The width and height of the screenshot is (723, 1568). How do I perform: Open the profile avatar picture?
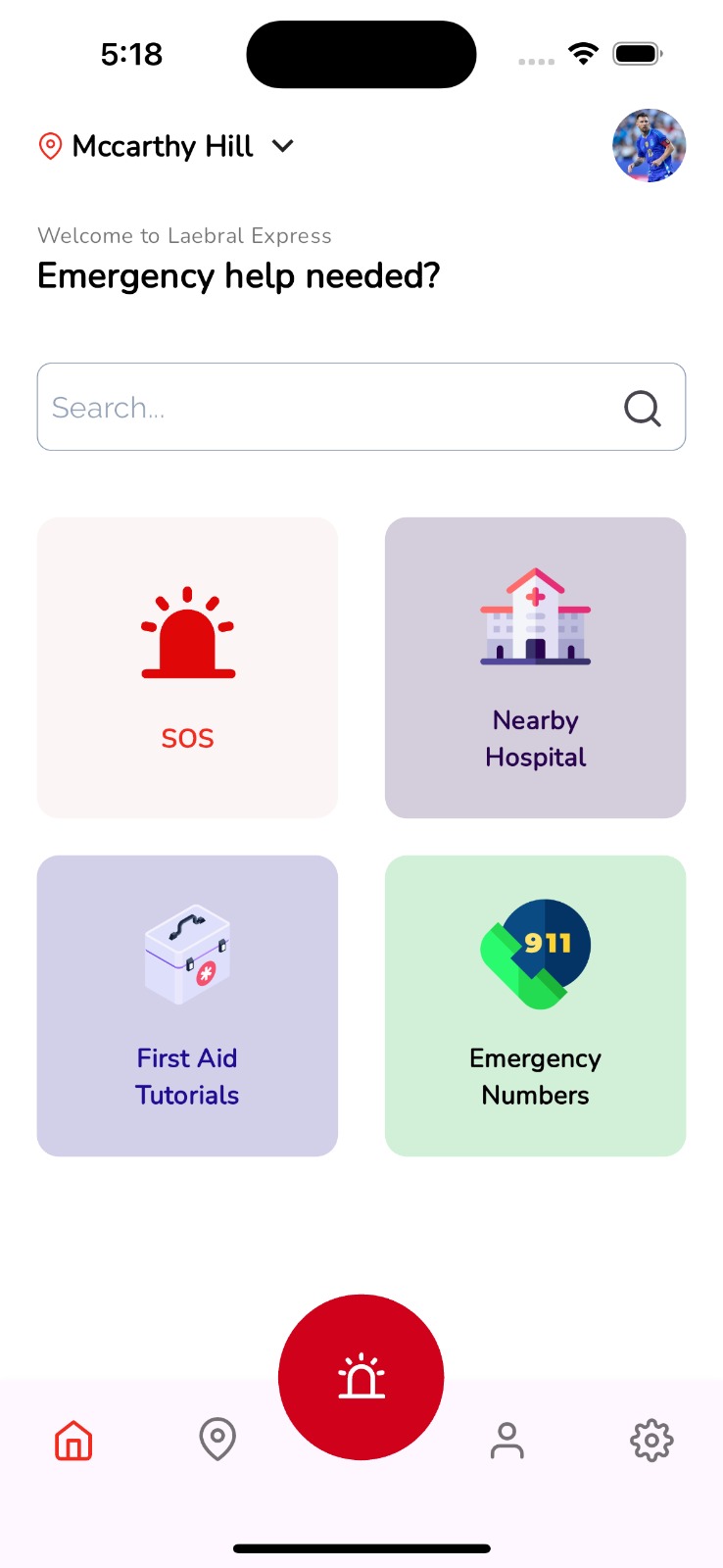tap(649, 146)
